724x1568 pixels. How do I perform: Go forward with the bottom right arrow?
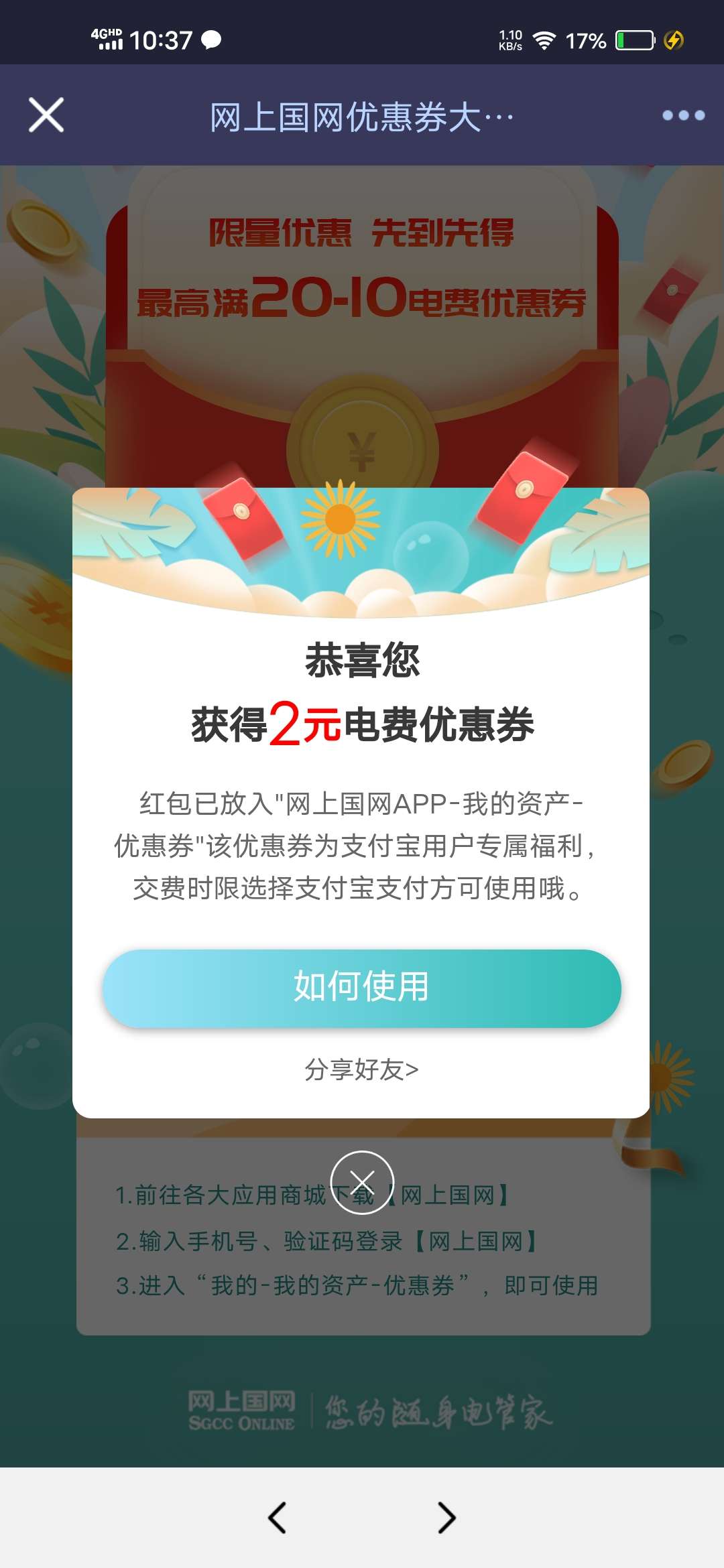(x=446, y=1517)
